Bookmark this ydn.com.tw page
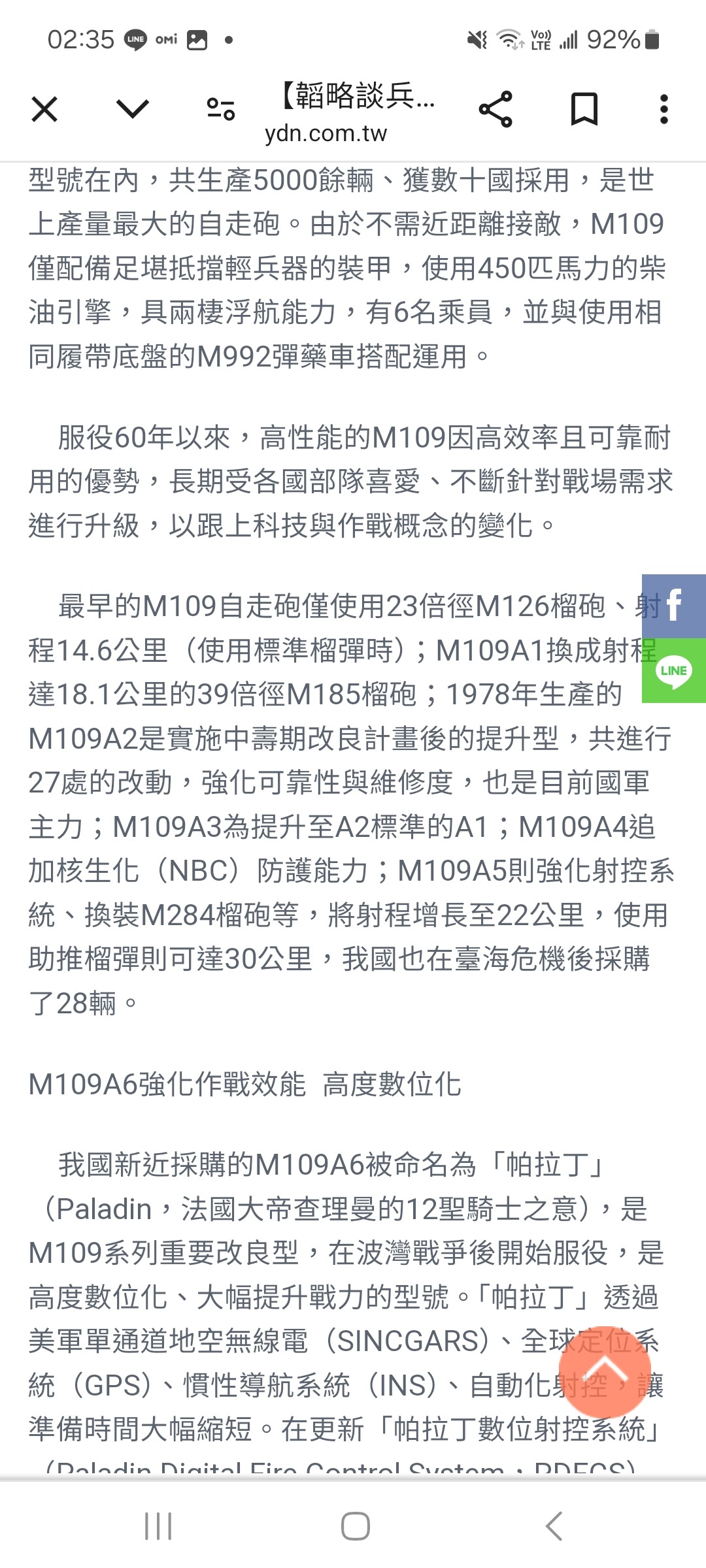Image resolution: width=706 pixels, height=1568 pixels. coord(584,109)
